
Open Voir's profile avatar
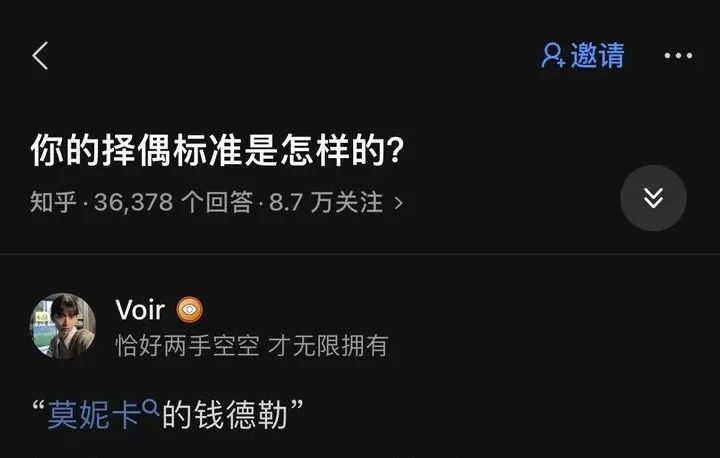point(63,326)
